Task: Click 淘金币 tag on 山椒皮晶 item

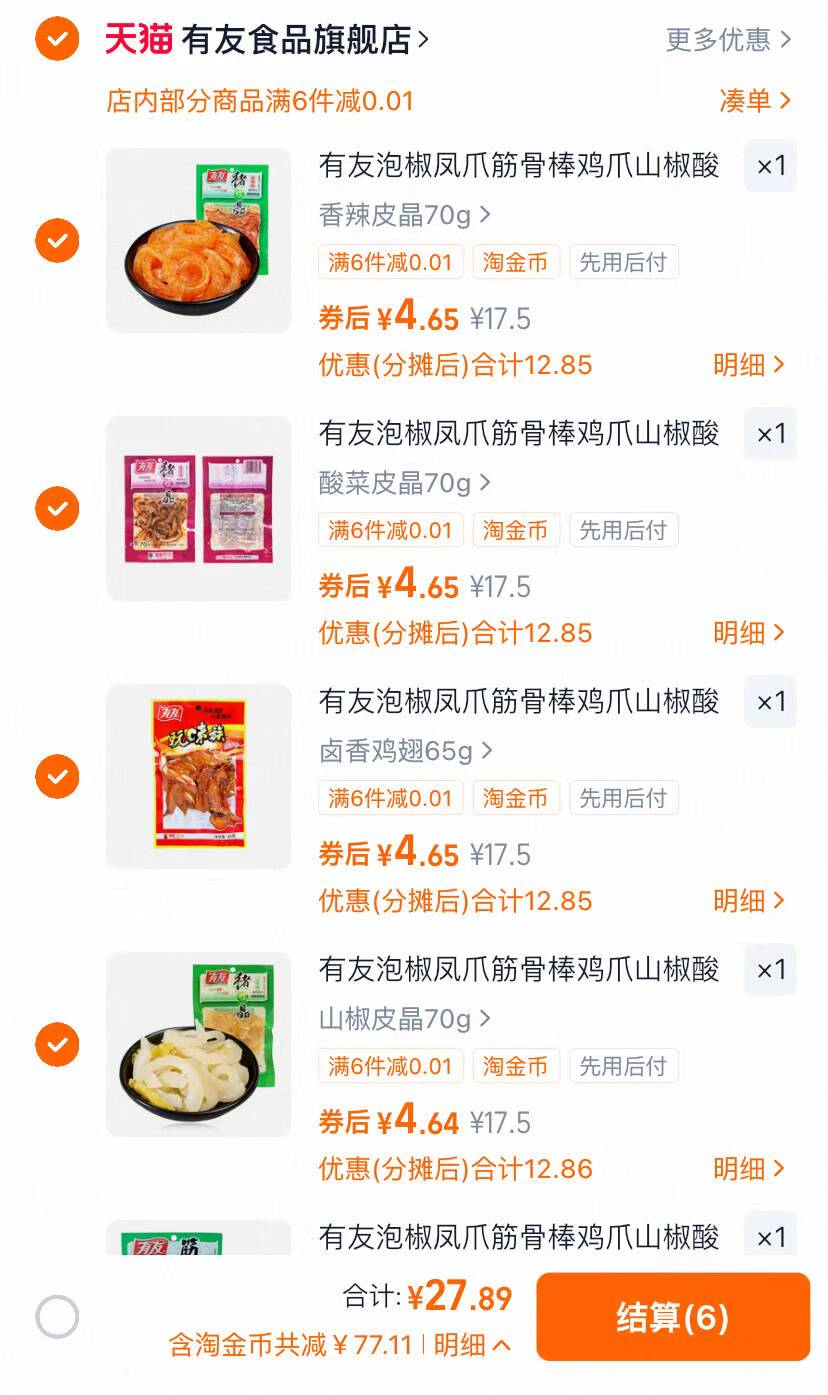Action: point(516,1065)
